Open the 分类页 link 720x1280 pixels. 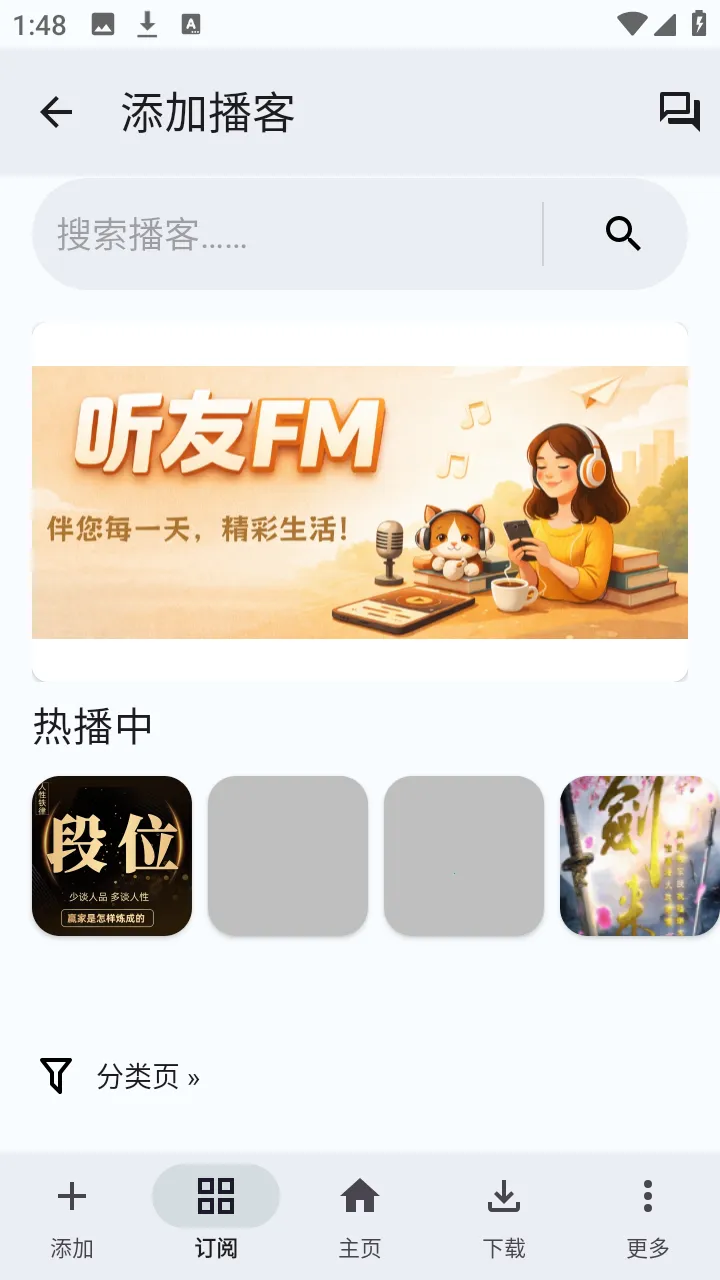point(147,1077)
